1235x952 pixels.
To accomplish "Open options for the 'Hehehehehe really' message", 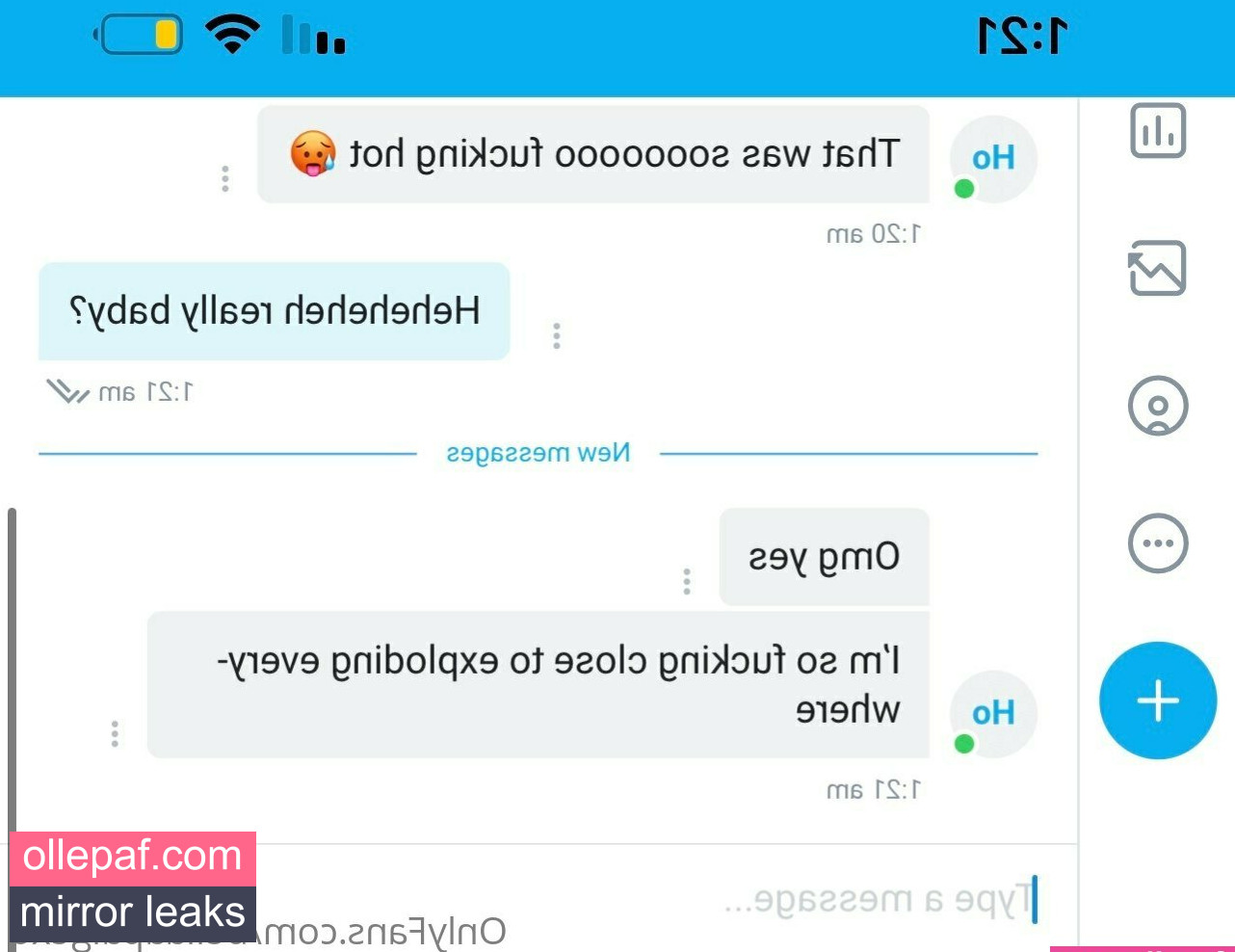I will pos(556,335).
